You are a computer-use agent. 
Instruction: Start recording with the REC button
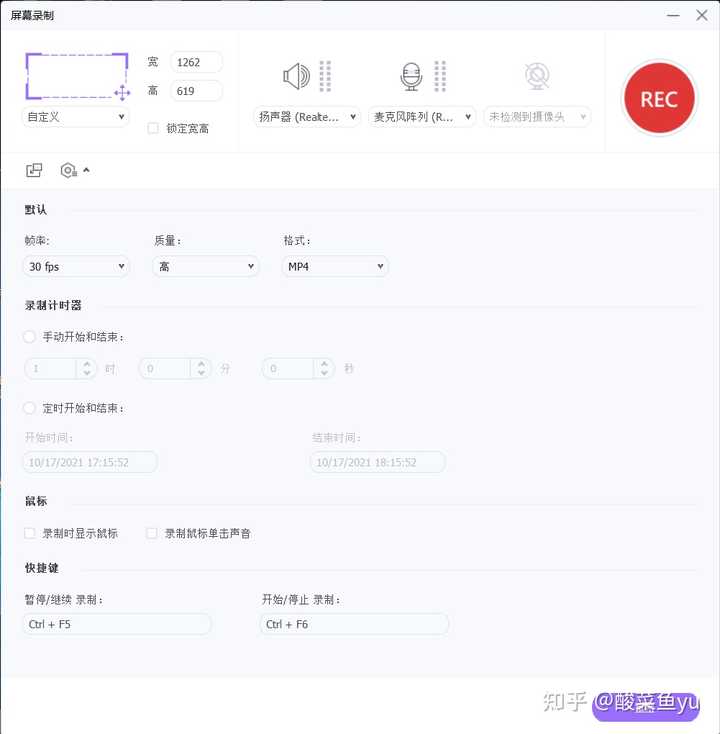pos(658,98)
